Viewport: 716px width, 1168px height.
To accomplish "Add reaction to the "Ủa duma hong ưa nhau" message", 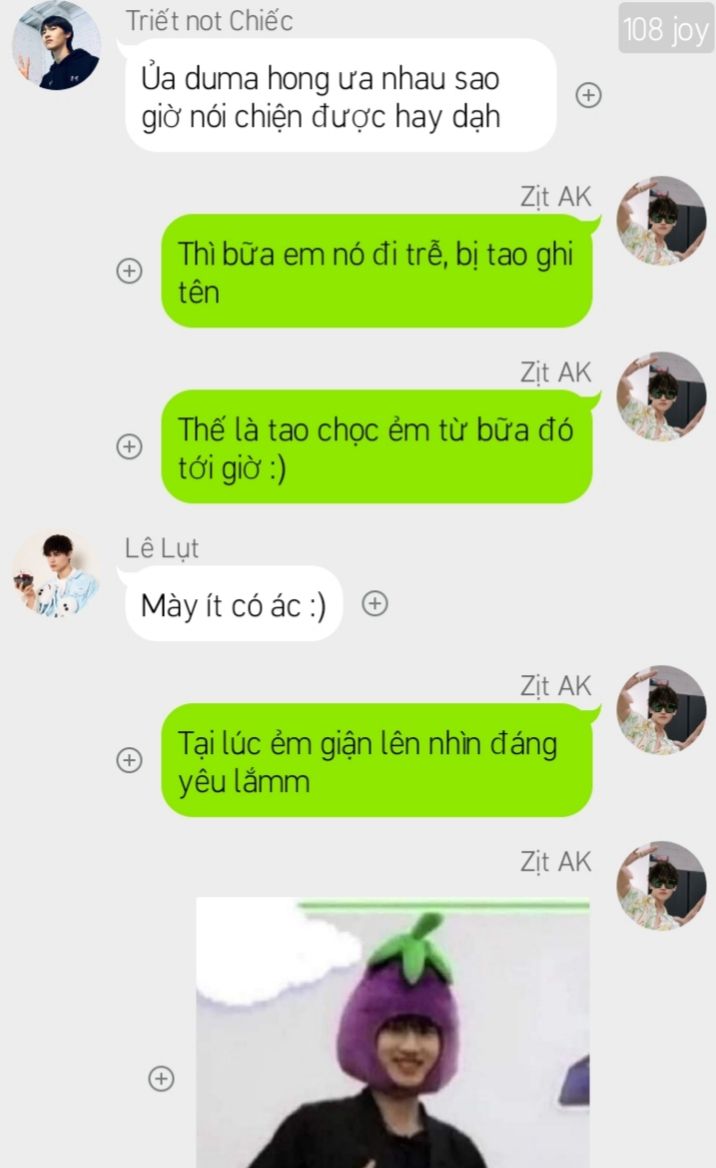I will click(x=589, y=95).
